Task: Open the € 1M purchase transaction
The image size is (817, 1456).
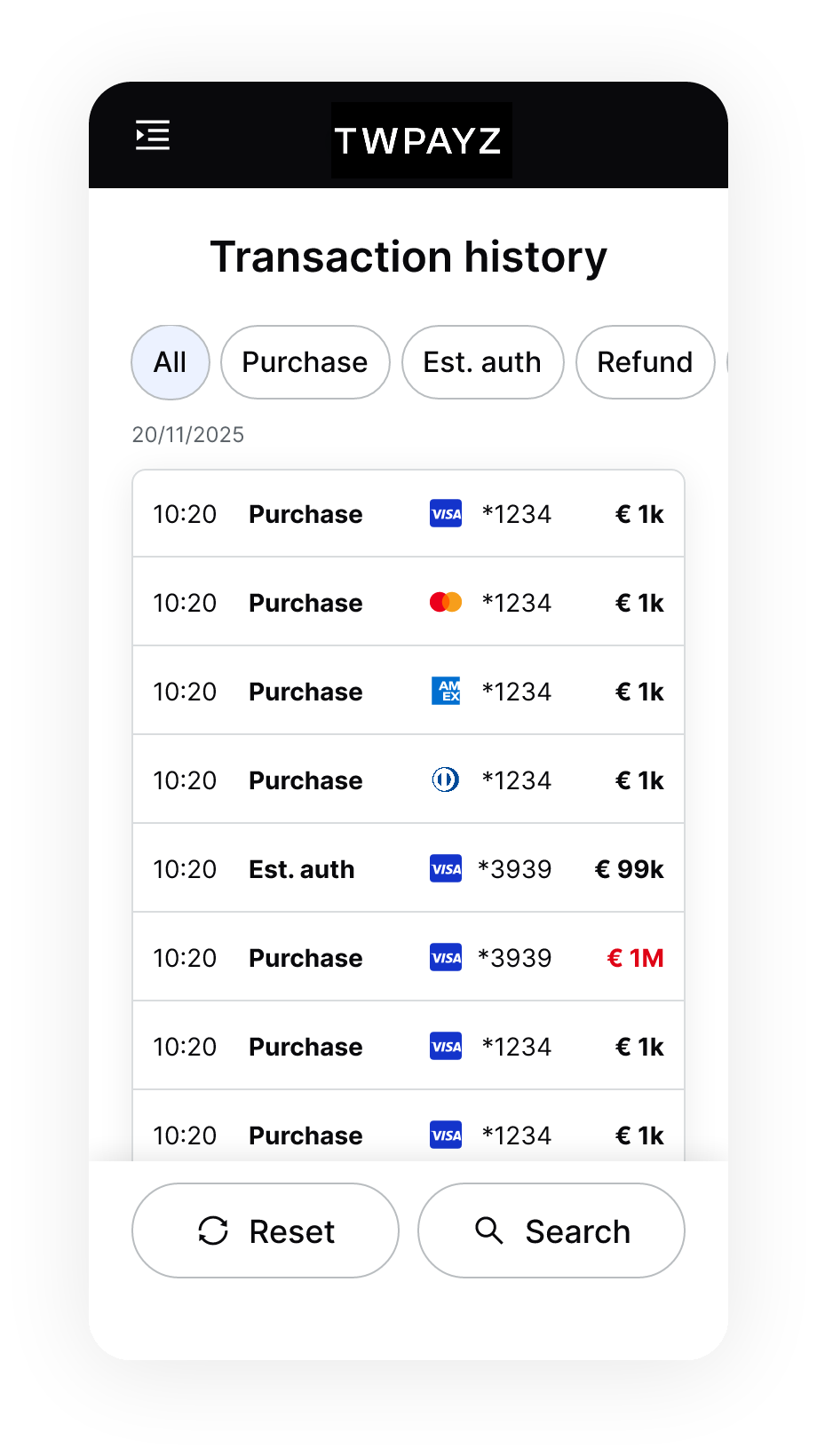Action: [408, 957]
